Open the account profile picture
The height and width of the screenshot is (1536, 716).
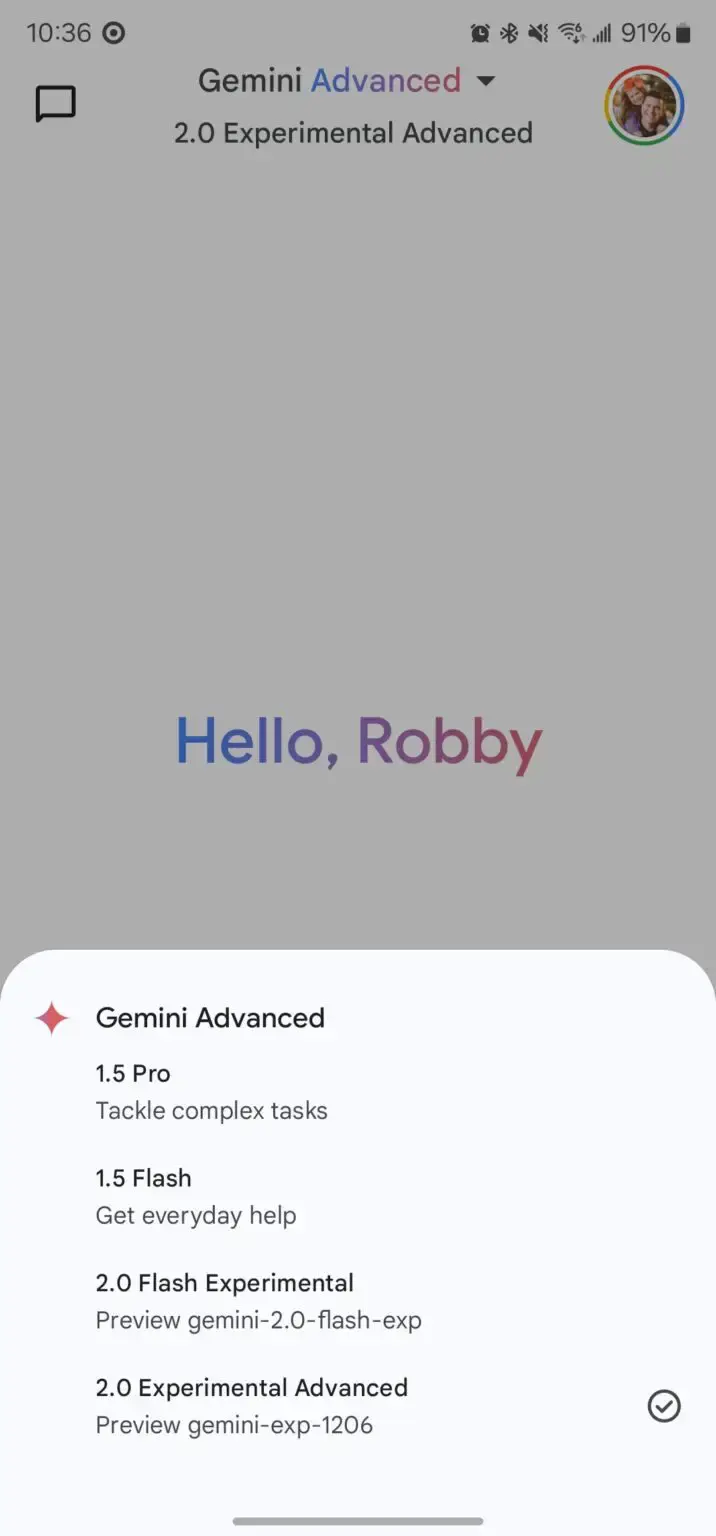(x=644, y=105)
